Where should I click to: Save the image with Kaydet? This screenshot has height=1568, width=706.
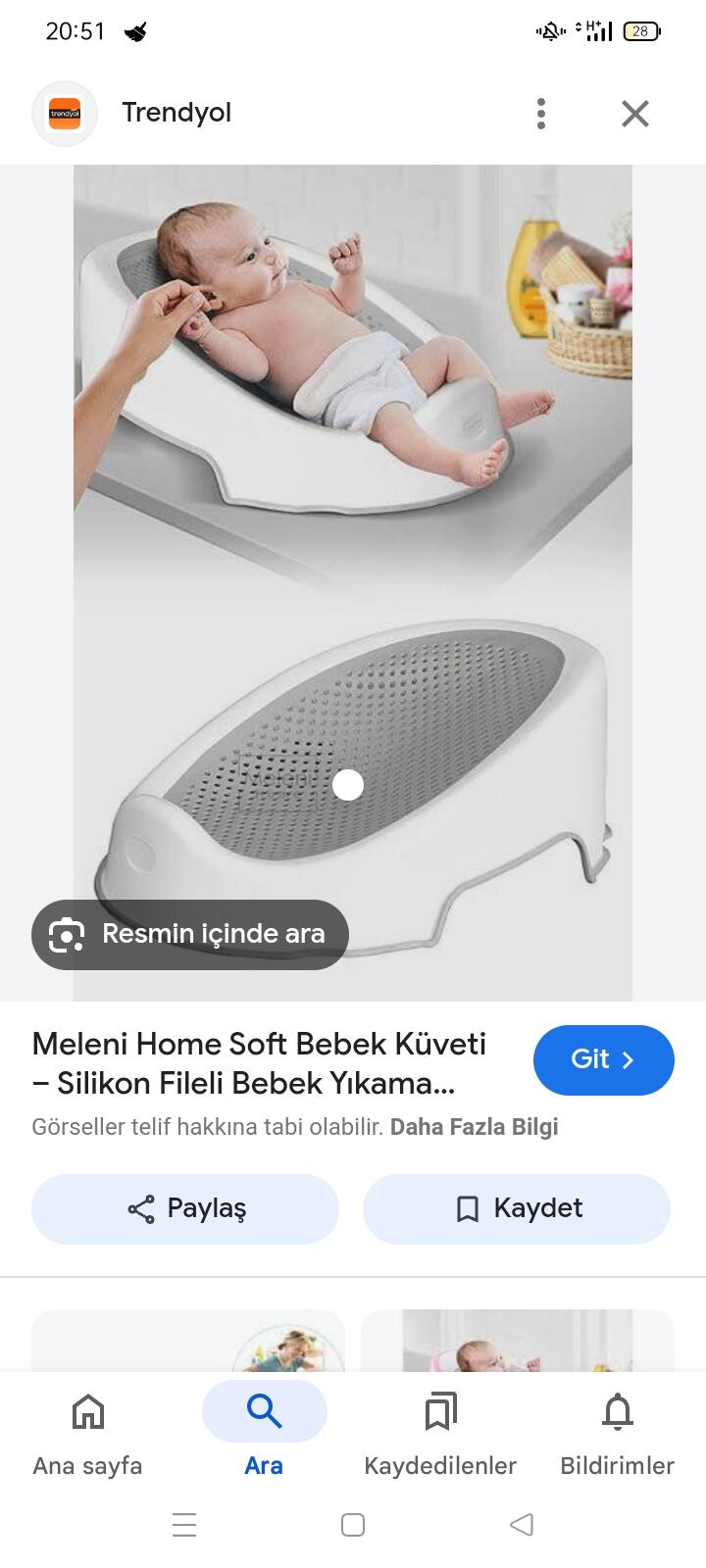tap(517, 1208)
